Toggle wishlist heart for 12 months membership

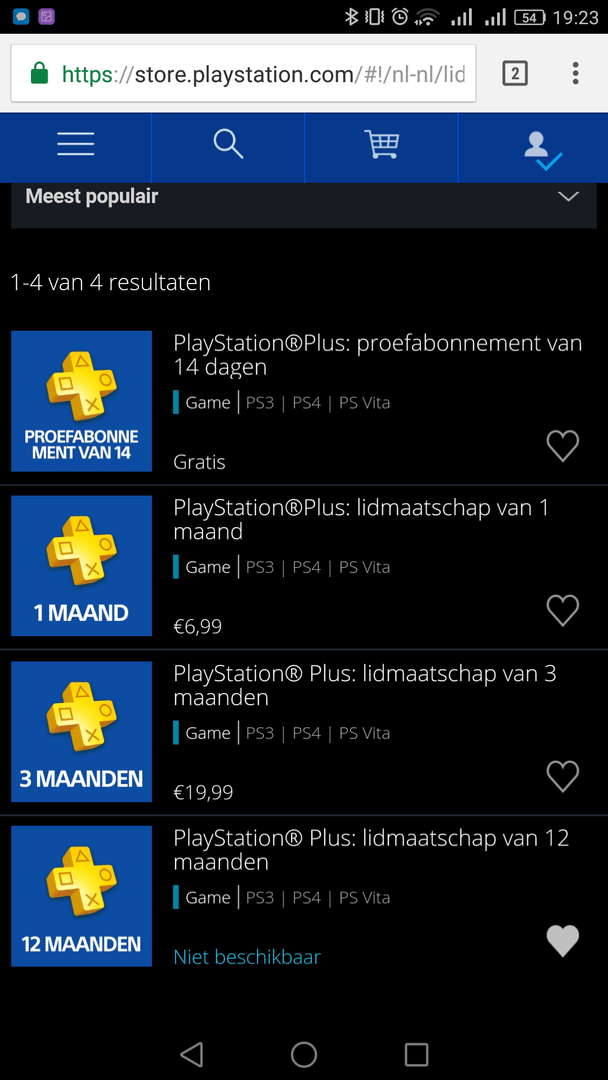pos(563,941)
